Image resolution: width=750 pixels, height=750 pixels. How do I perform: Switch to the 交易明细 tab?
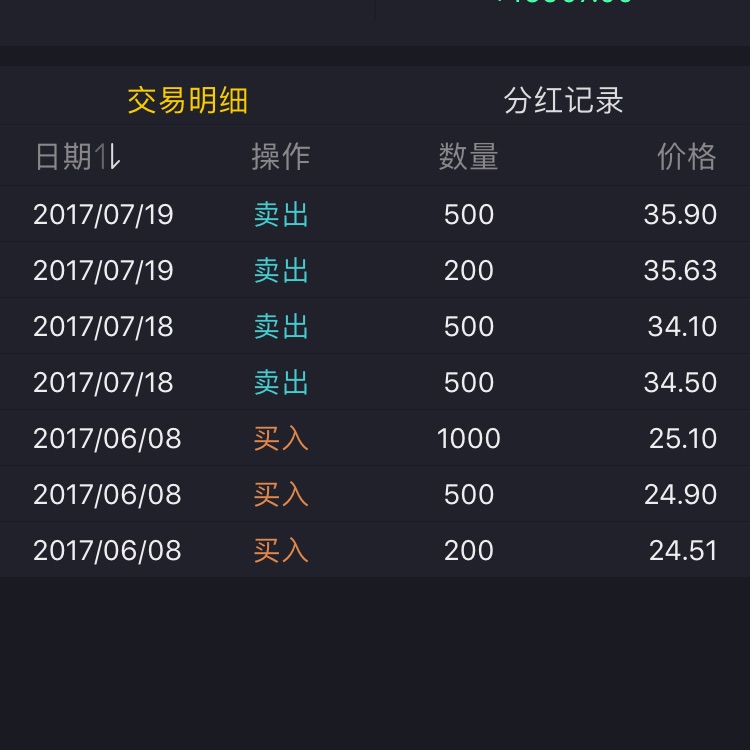tap(187, 100)
